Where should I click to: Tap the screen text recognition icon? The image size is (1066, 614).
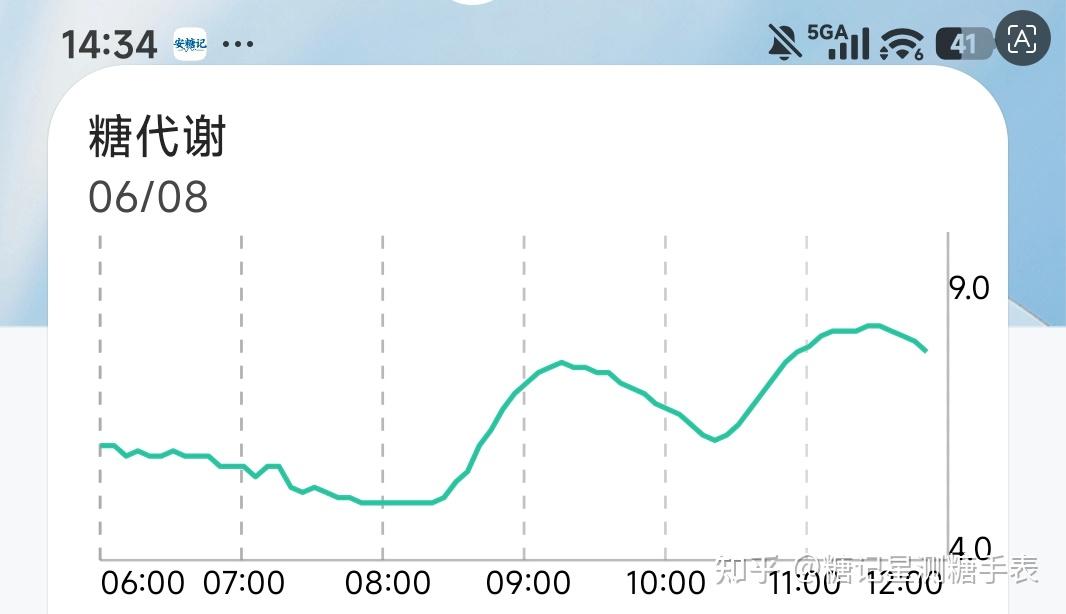[1022, 39]
